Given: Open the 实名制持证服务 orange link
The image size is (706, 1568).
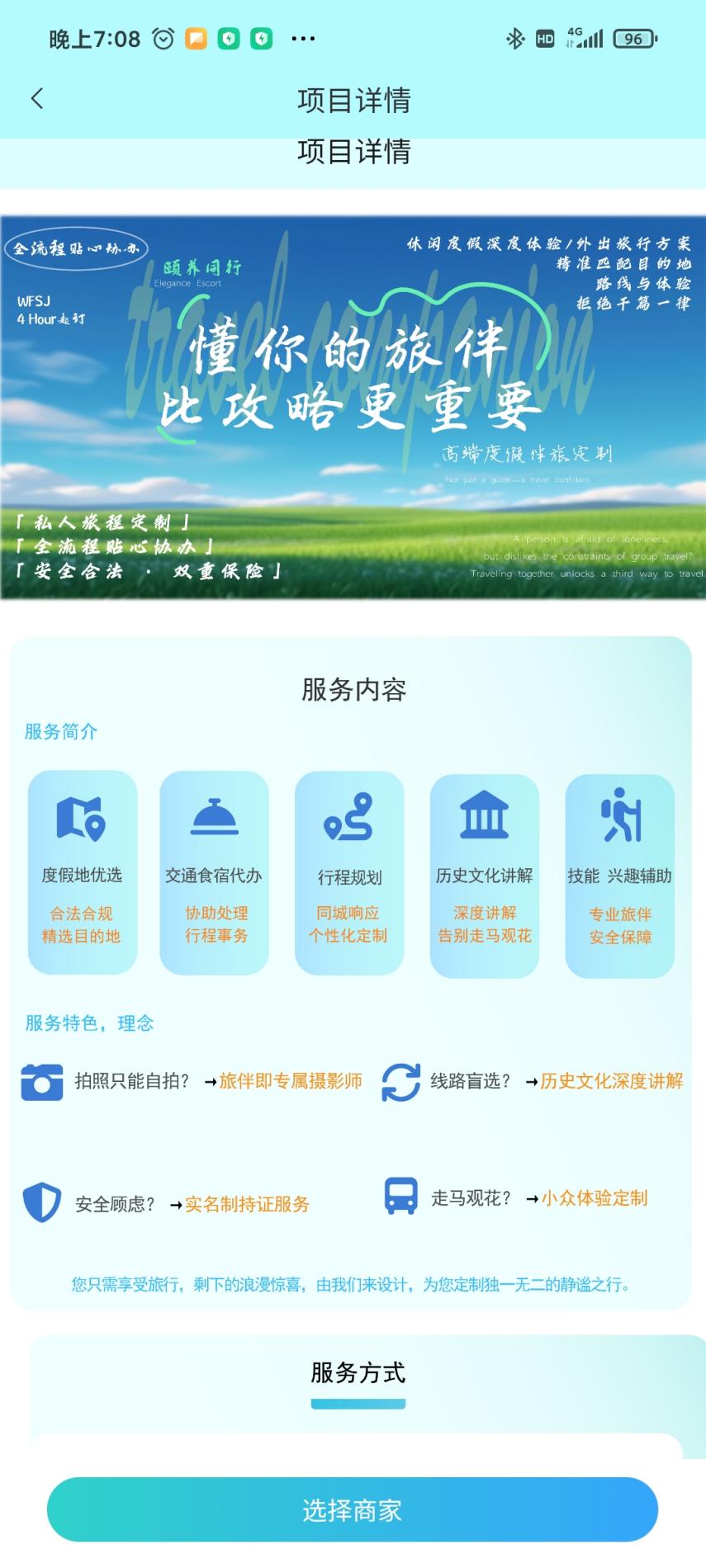Looking at the screenshot, I should coord(247,1204).
